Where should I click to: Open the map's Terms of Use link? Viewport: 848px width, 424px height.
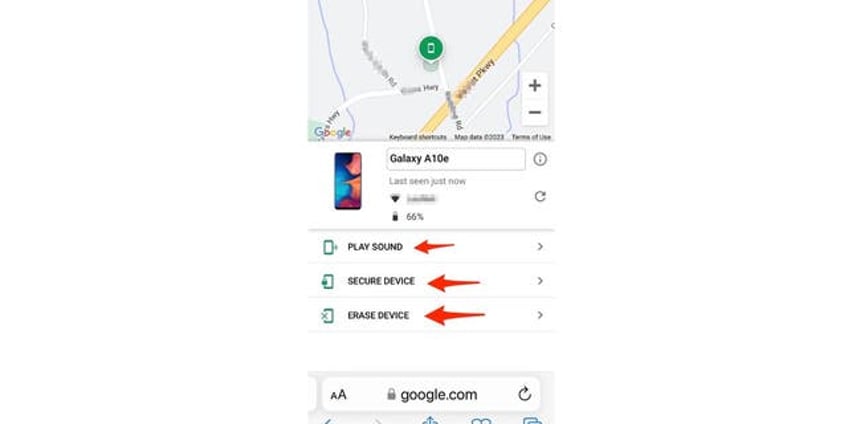click(531, 137)
